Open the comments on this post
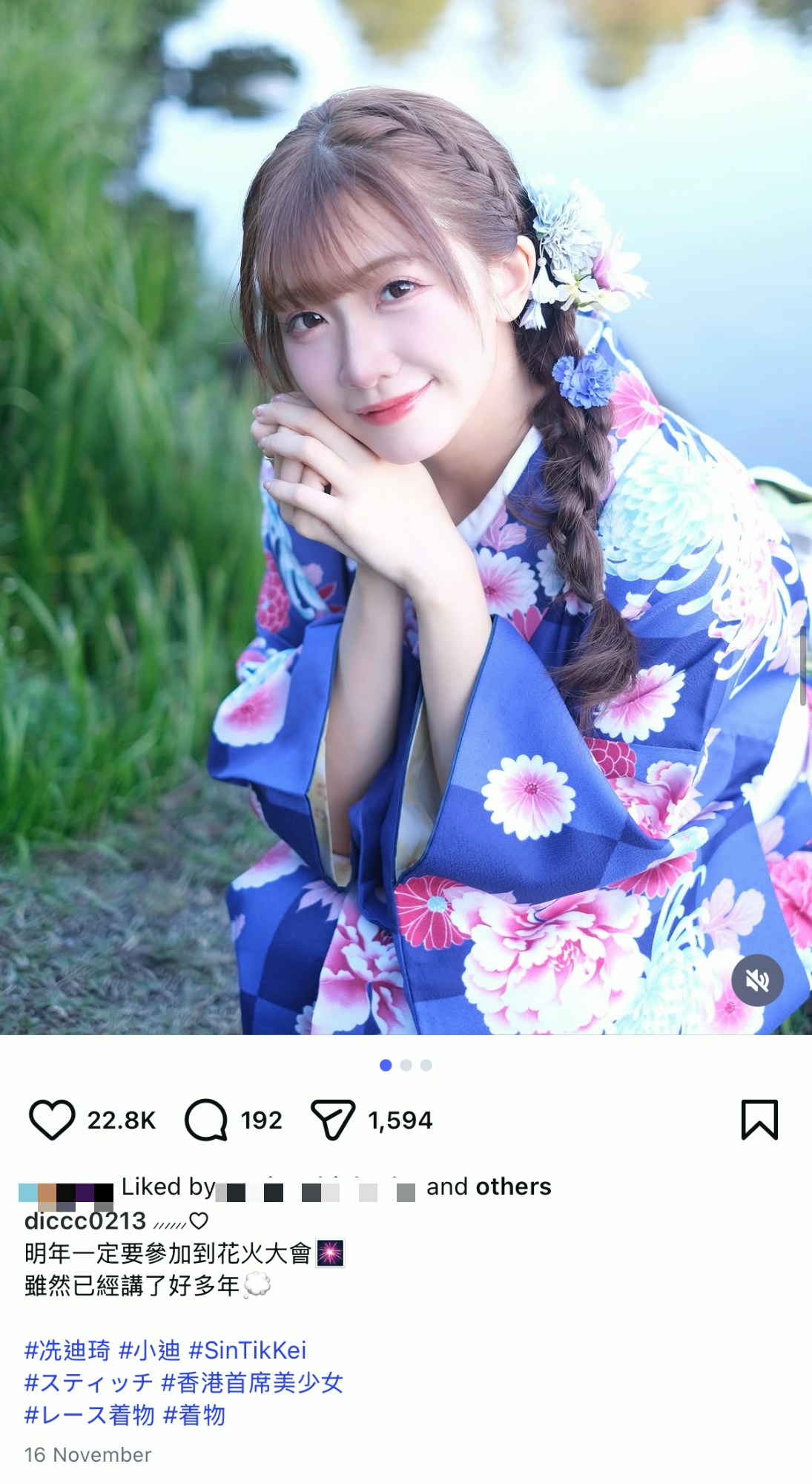The image size is (812, 1484). tap(205, 1120)
